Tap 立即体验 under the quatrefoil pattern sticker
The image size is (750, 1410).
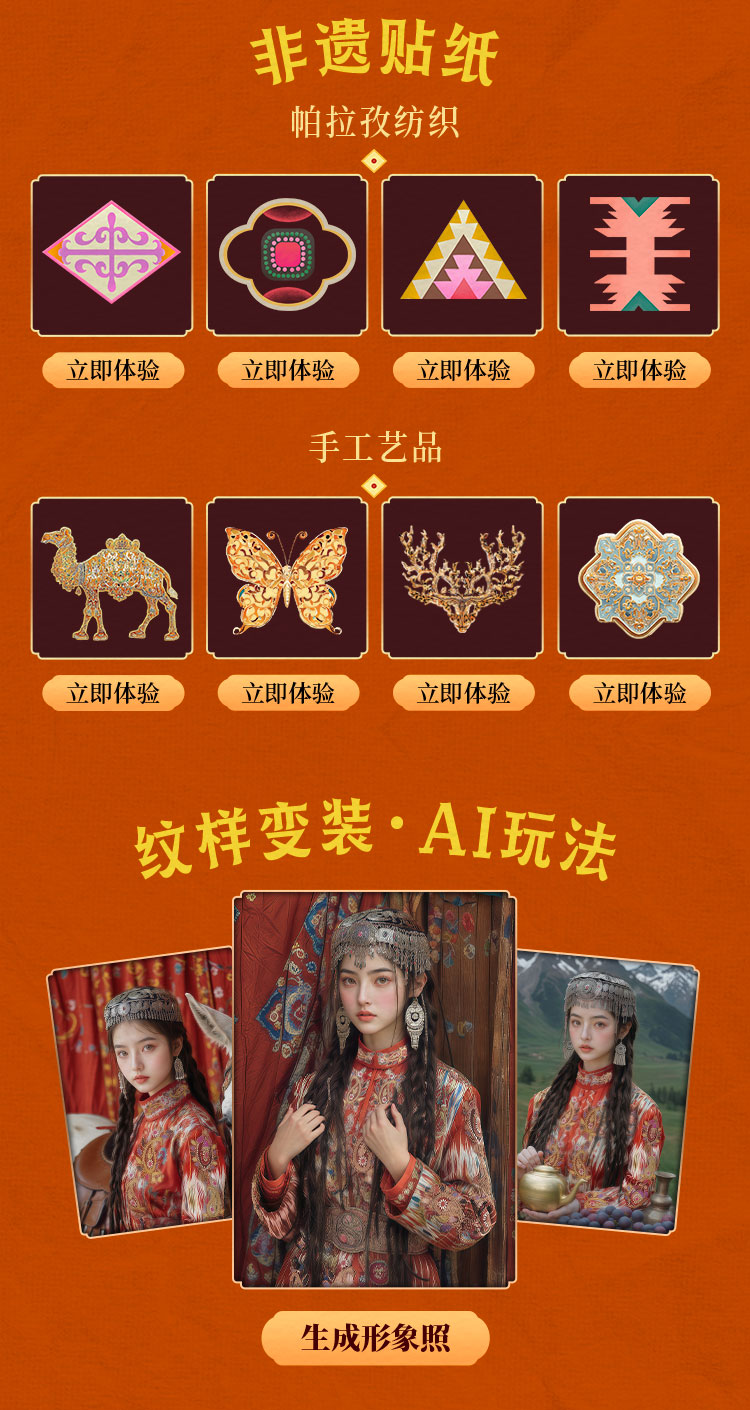pyautogui.click(x=288, y=371)
